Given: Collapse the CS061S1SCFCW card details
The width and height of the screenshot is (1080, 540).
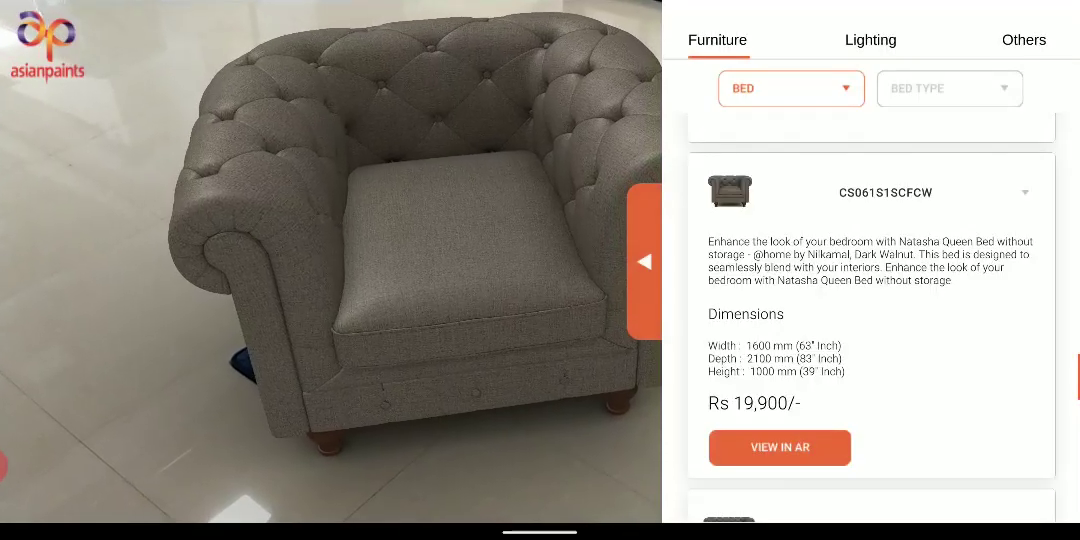Looking at the screenshot, I should pyautogui.click(x=1025, y=193).
